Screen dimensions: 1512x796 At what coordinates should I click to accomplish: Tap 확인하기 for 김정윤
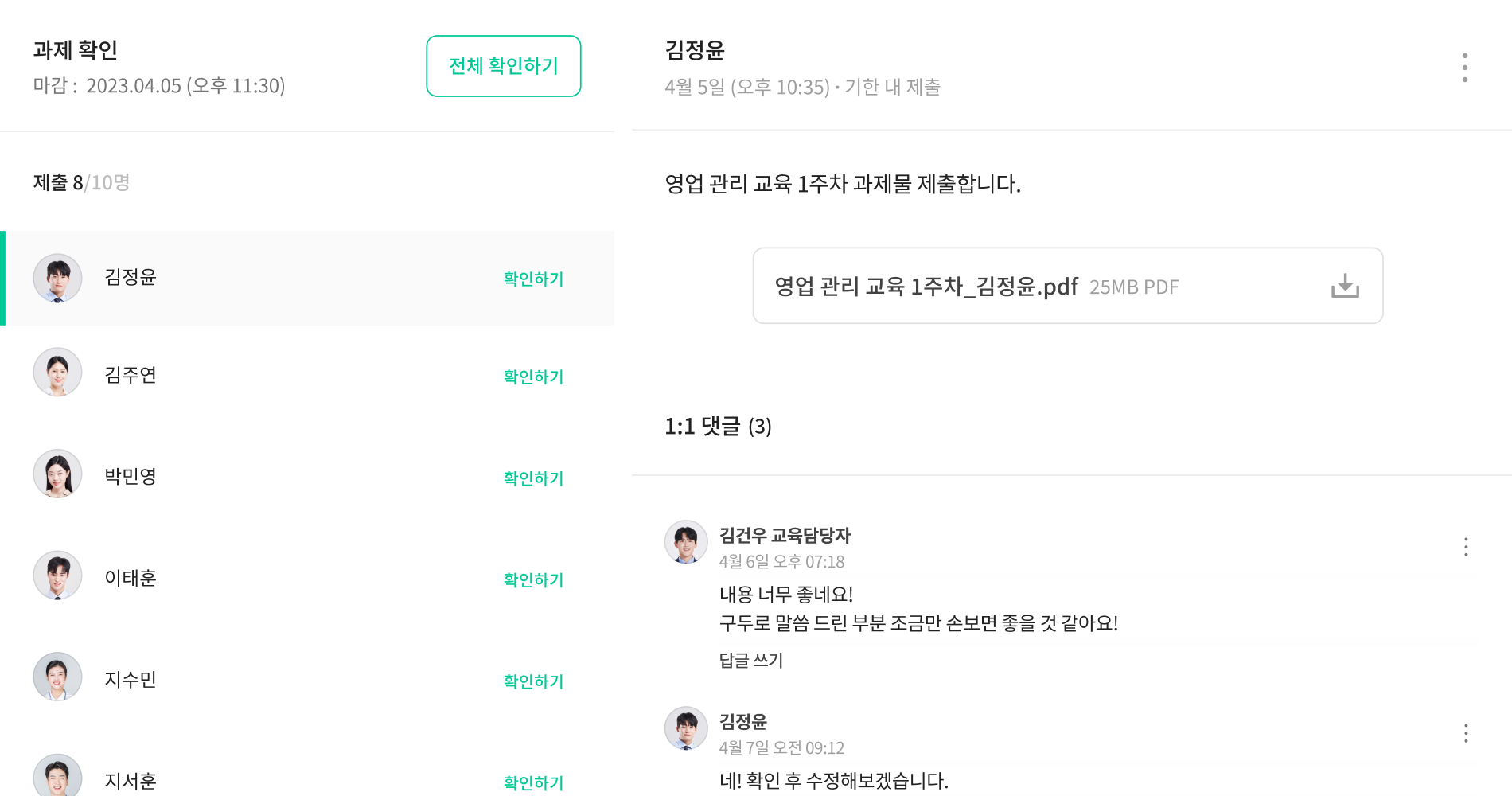533,279
